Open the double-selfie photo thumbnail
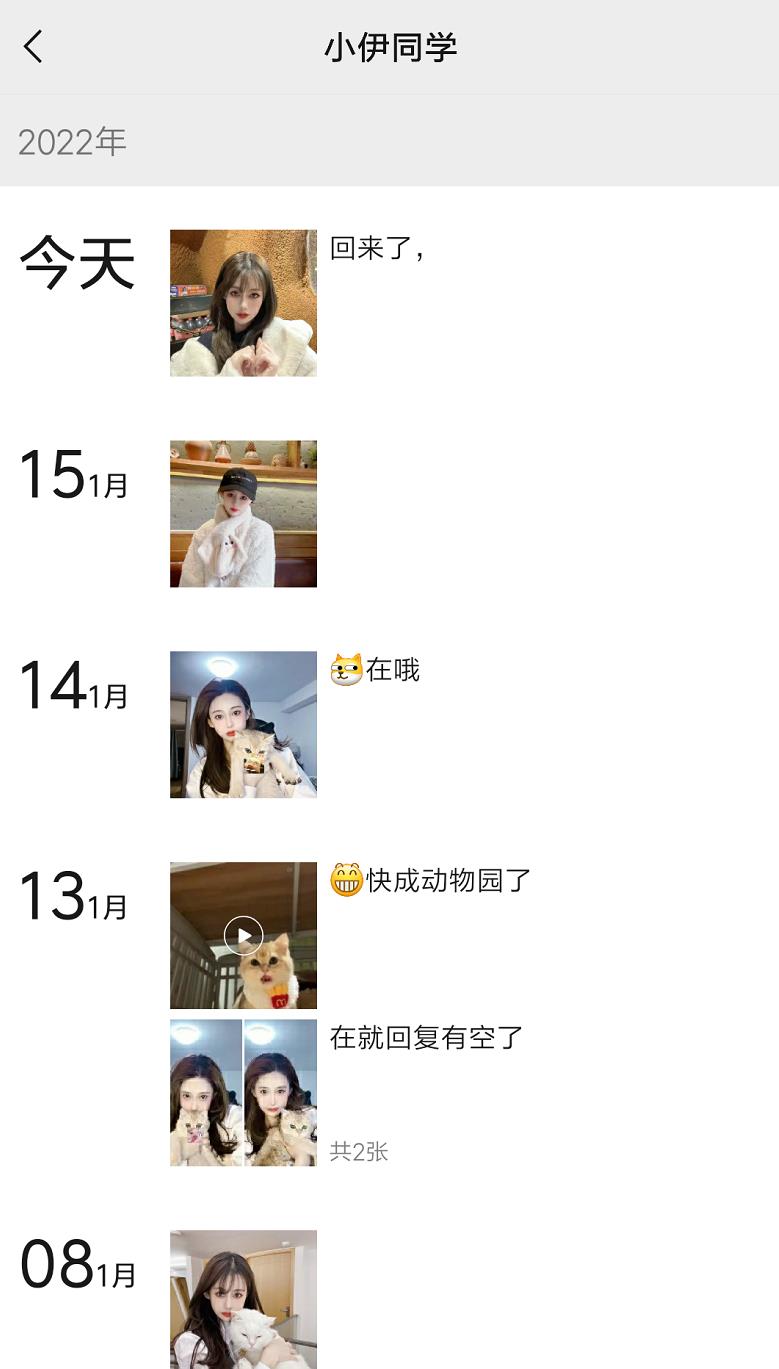The width and height of the screenshot is (779, 1369). tap(243, 1092)
